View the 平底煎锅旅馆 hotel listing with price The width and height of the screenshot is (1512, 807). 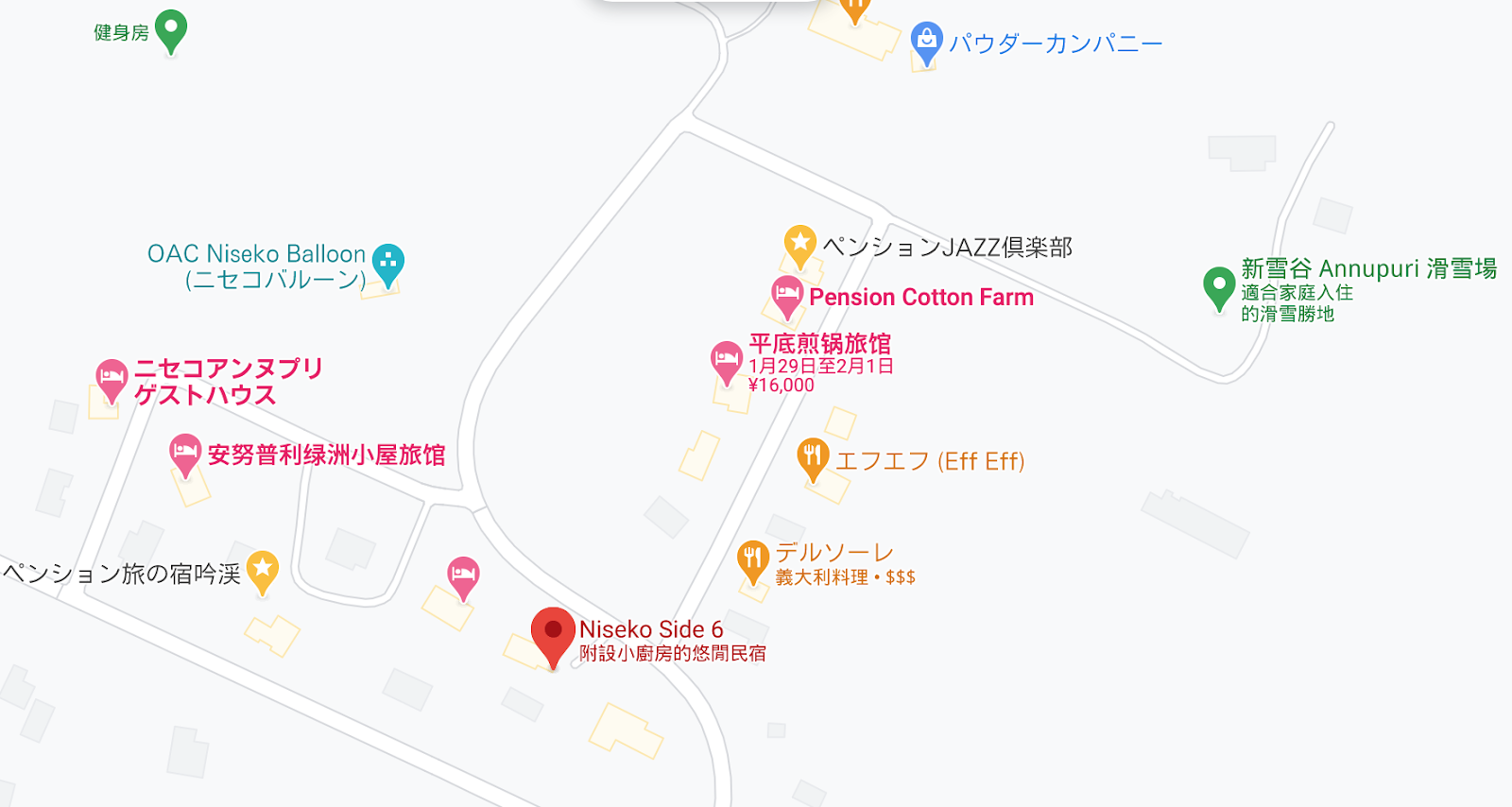(726, 360)
